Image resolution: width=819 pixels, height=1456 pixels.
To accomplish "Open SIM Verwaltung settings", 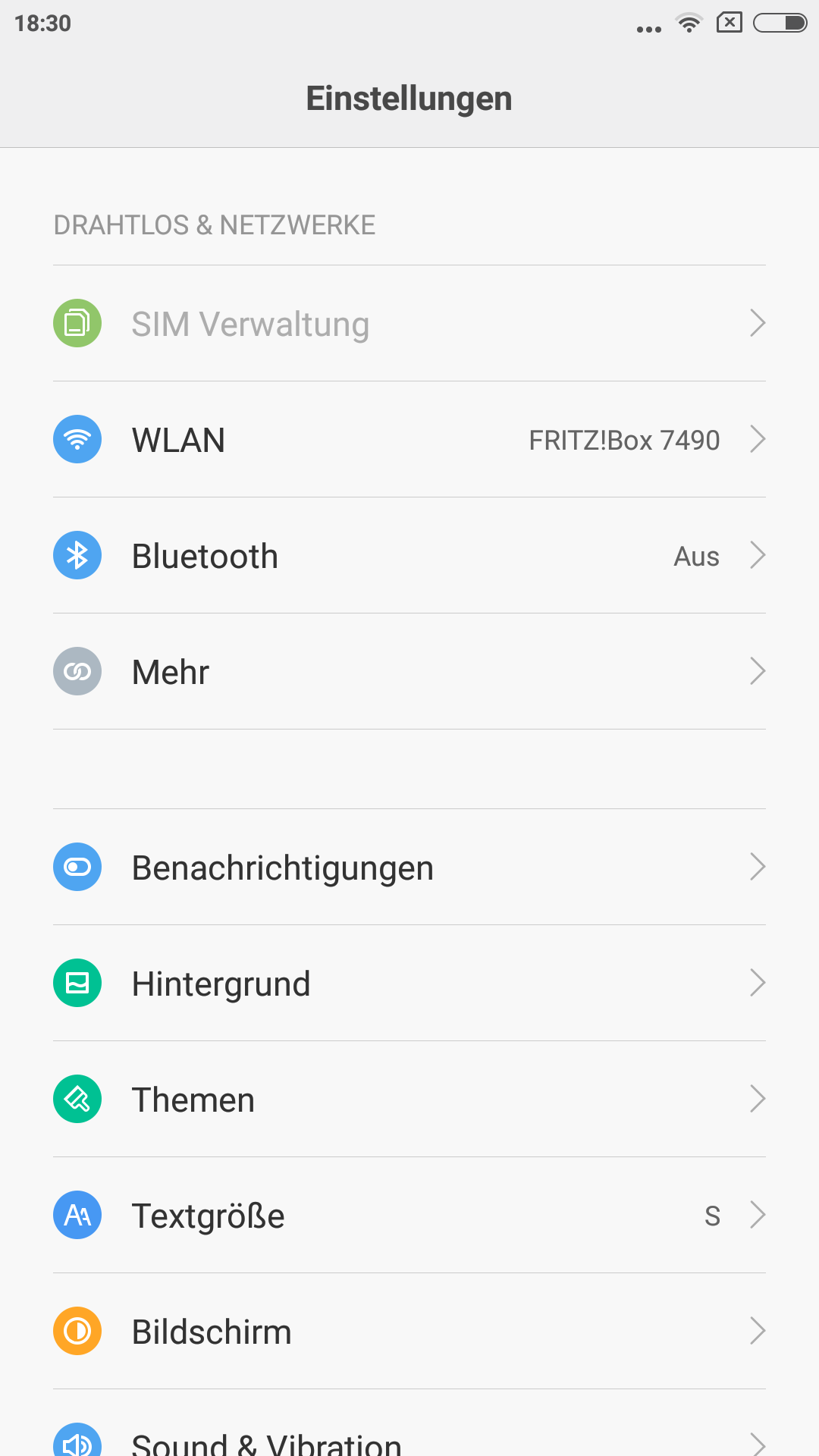I will (409, 323).
